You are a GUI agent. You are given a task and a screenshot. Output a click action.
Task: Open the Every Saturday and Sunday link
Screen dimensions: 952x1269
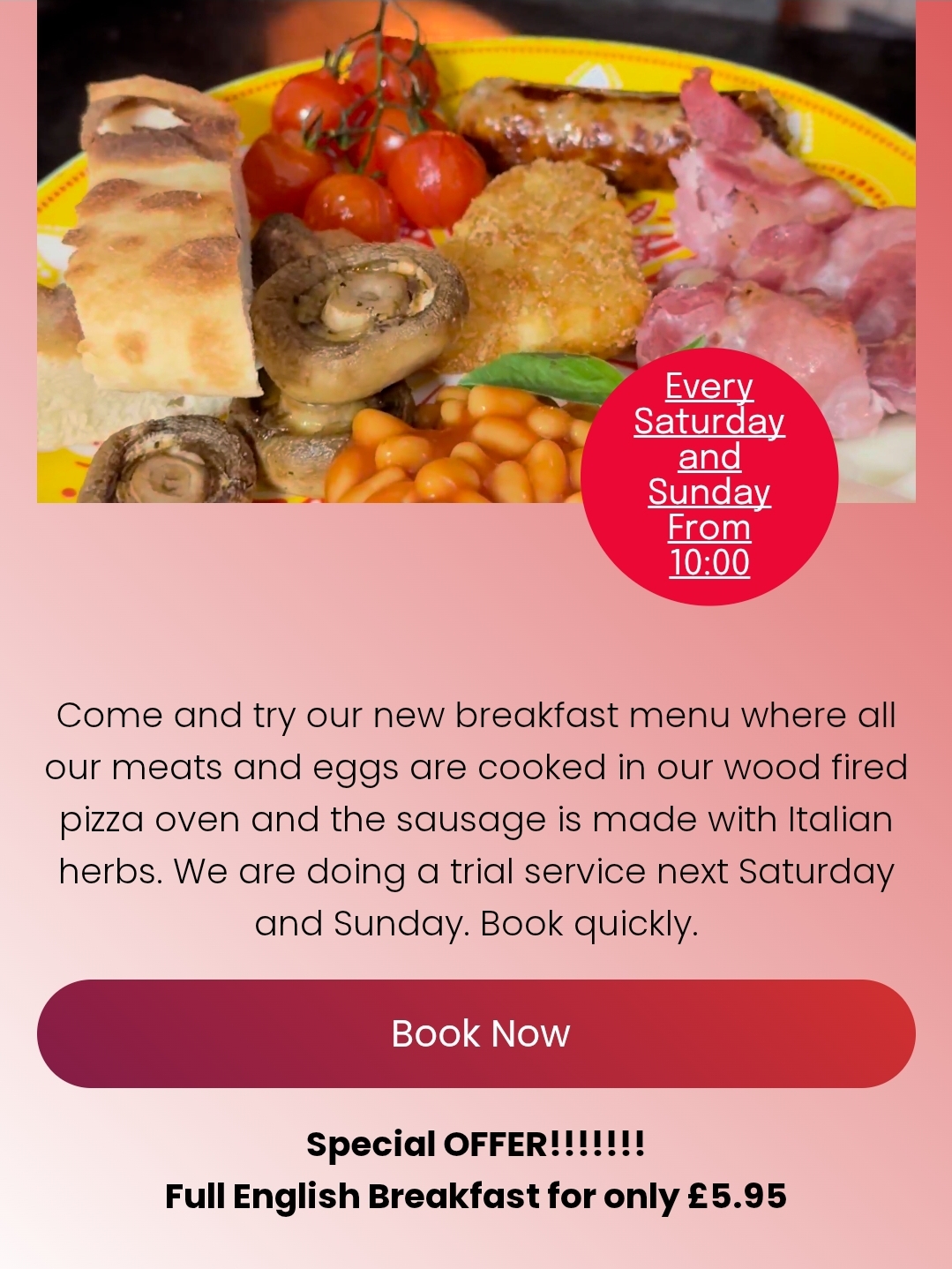point(708,475)
